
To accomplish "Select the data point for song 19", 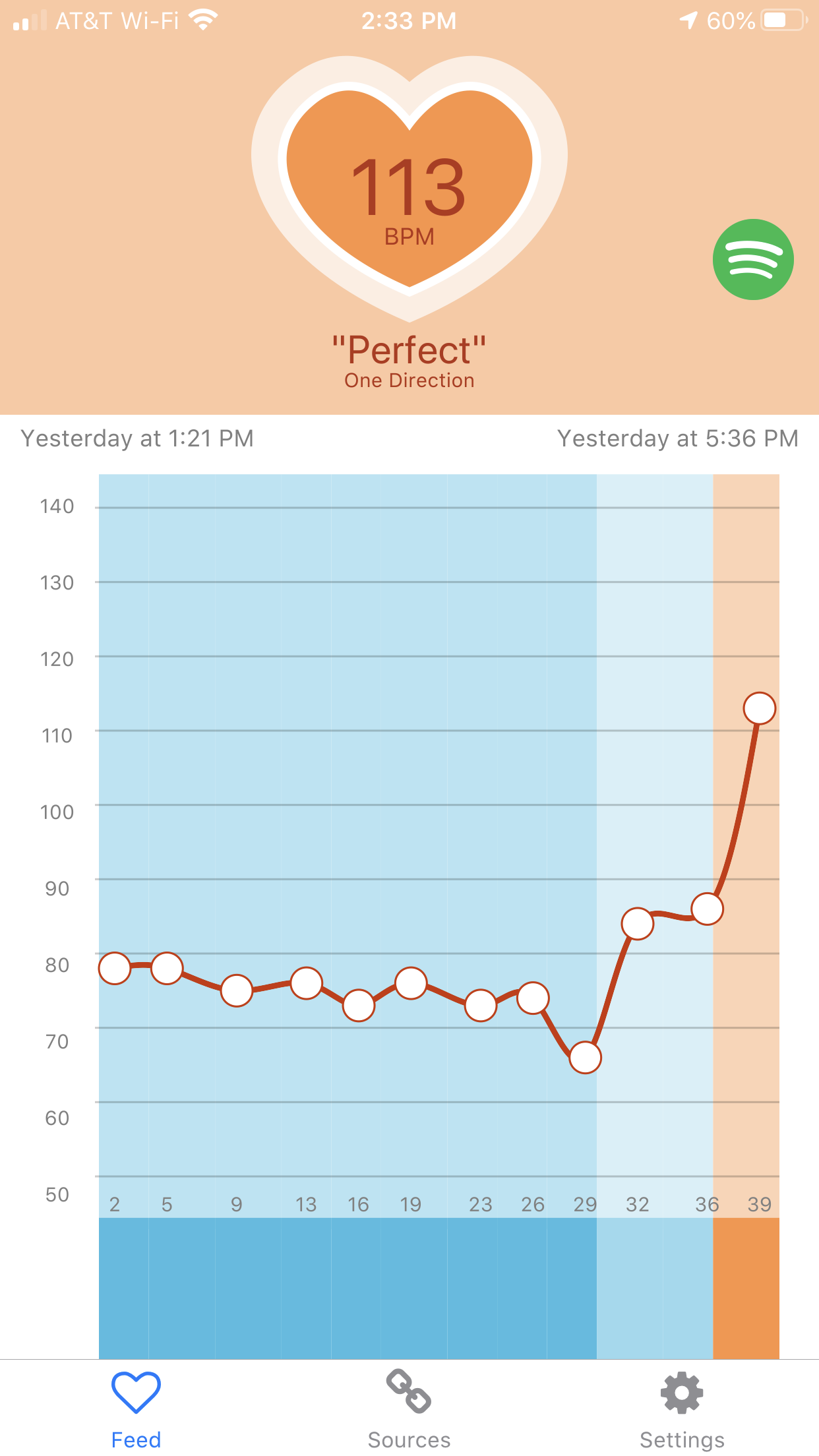I will coord(411,983).
